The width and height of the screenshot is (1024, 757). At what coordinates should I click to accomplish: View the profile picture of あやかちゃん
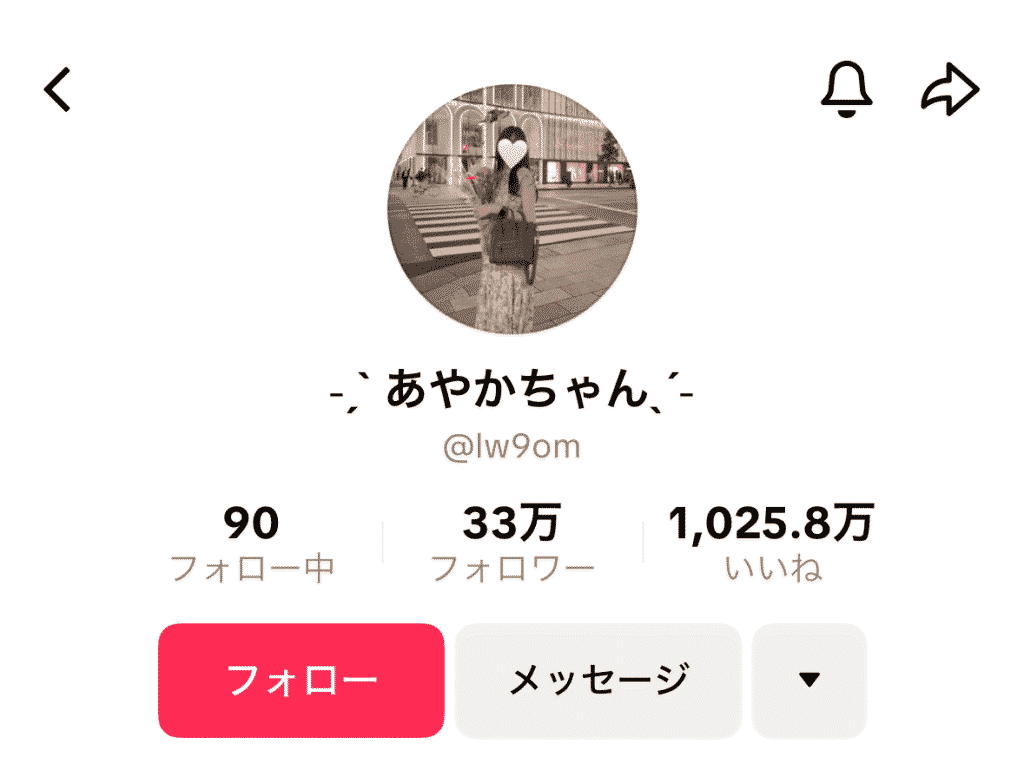512,209
